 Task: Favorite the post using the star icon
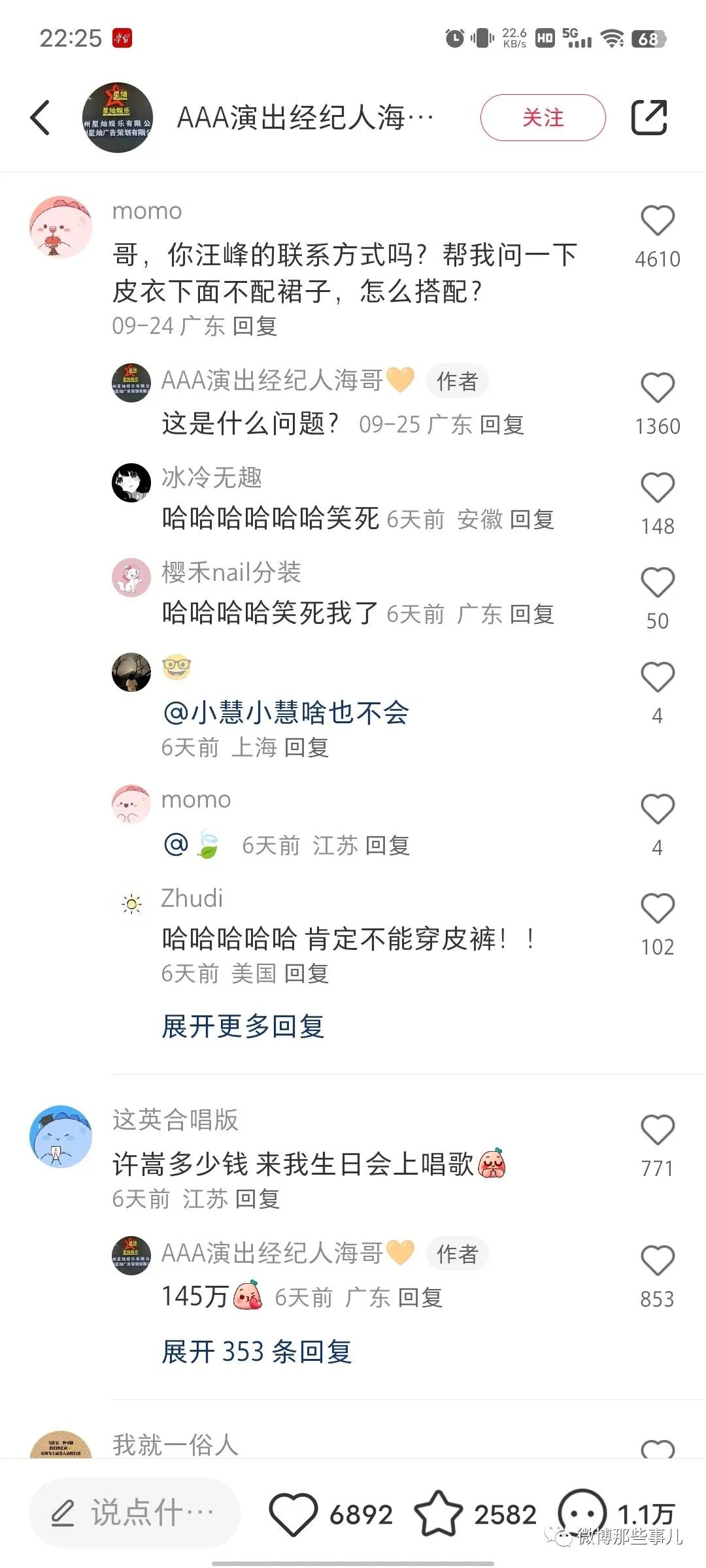pos(438,1514)
